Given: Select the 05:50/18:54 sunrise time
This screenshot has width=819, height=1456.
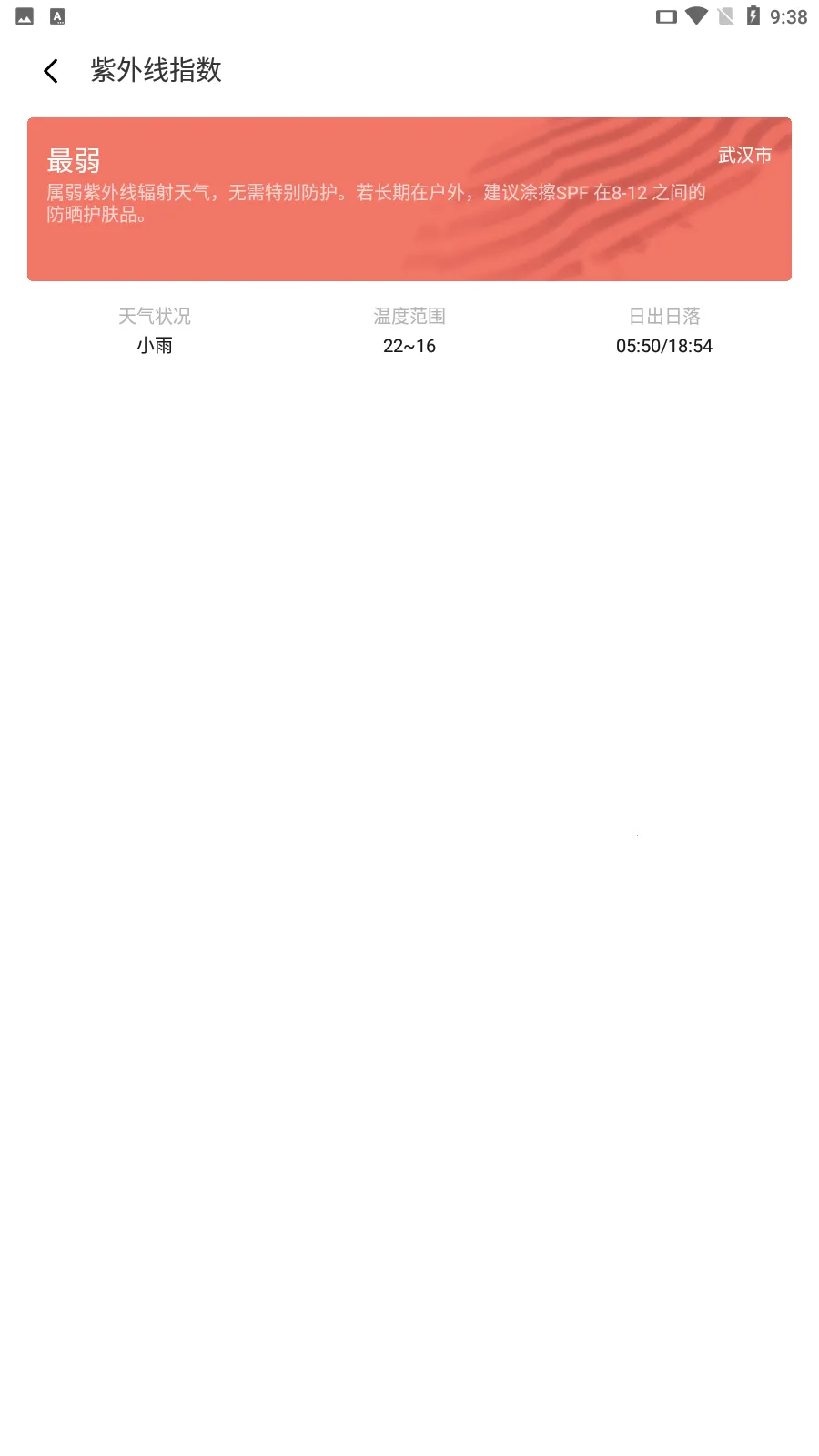Looking at the screenshot, I should [x=664, y=346].
